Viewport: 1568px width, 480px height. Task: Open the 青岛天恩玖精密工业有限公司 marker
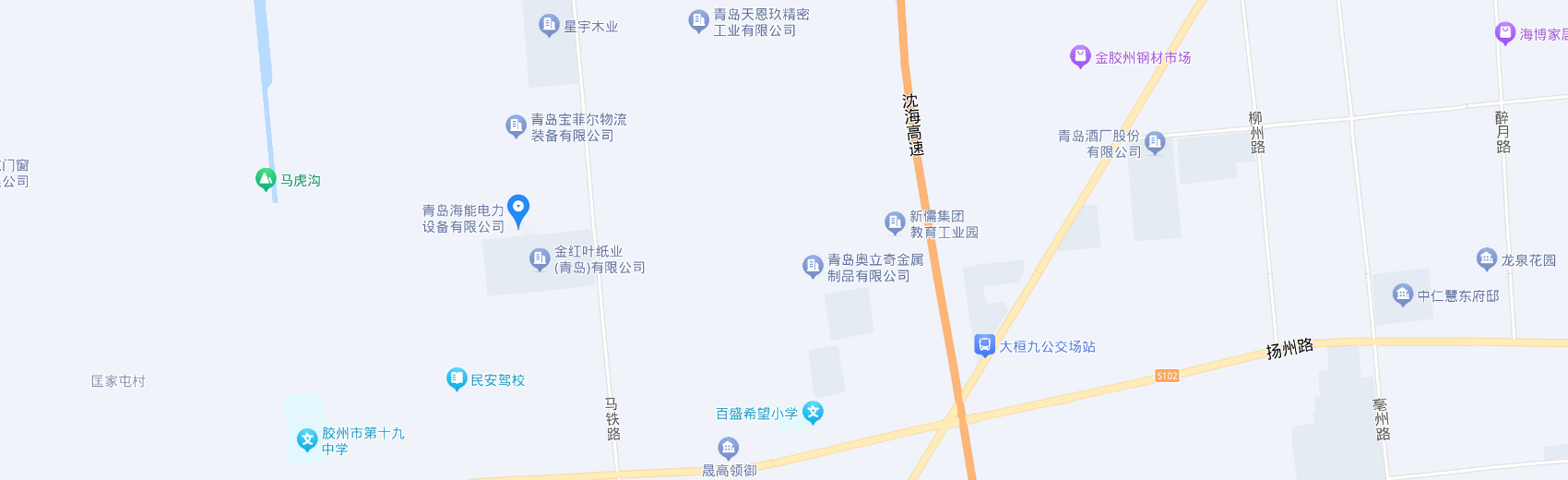(698, 20)
